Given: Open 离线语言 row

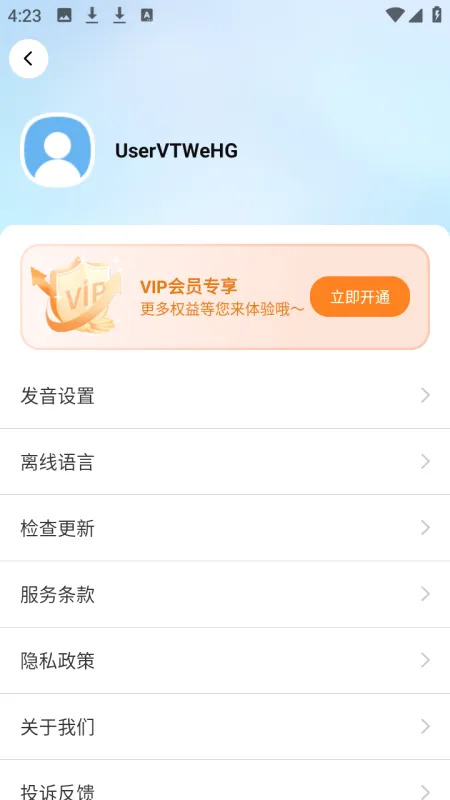Looking at the screenshot, I should (225, 462).
